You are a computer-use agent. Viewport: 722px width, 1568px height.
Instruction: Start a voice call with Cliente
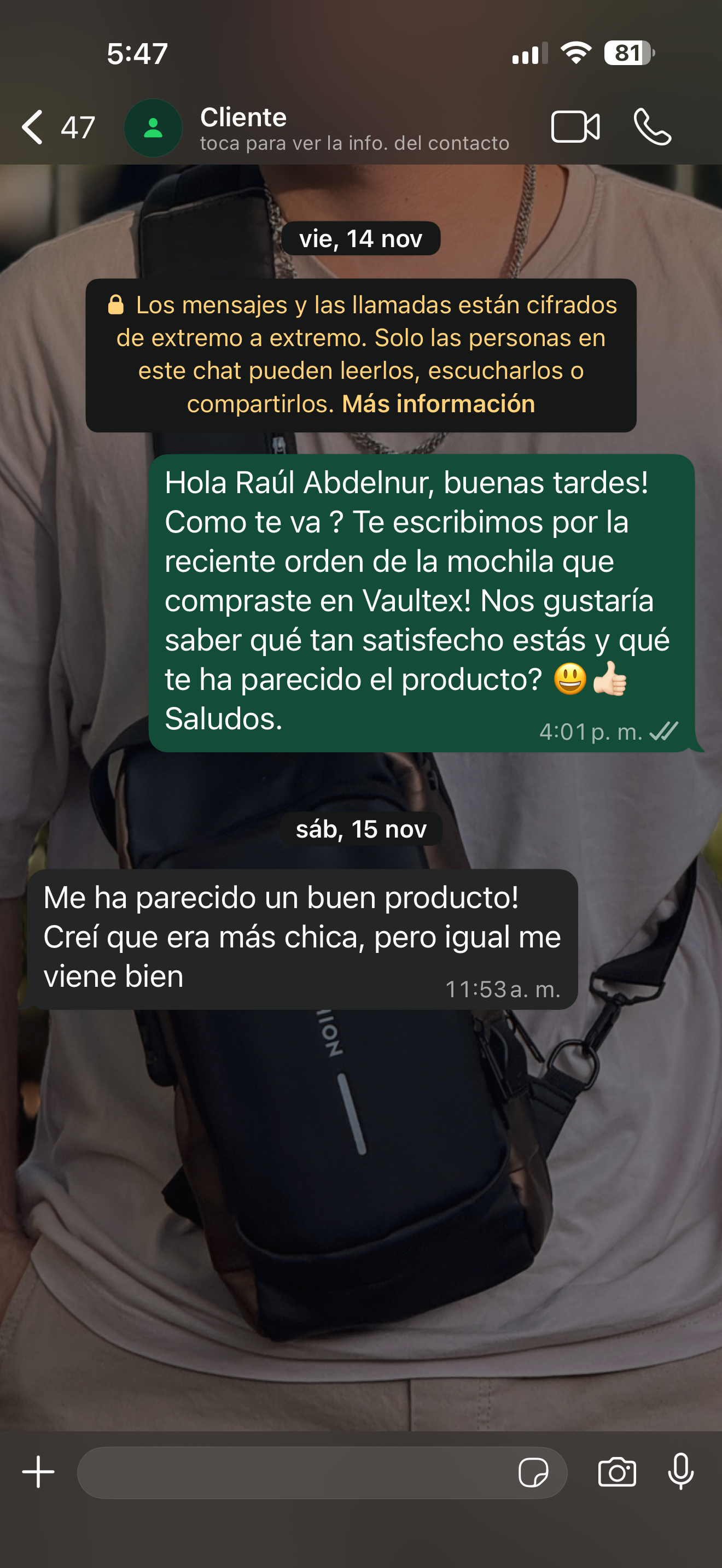[x=652, y=127]
